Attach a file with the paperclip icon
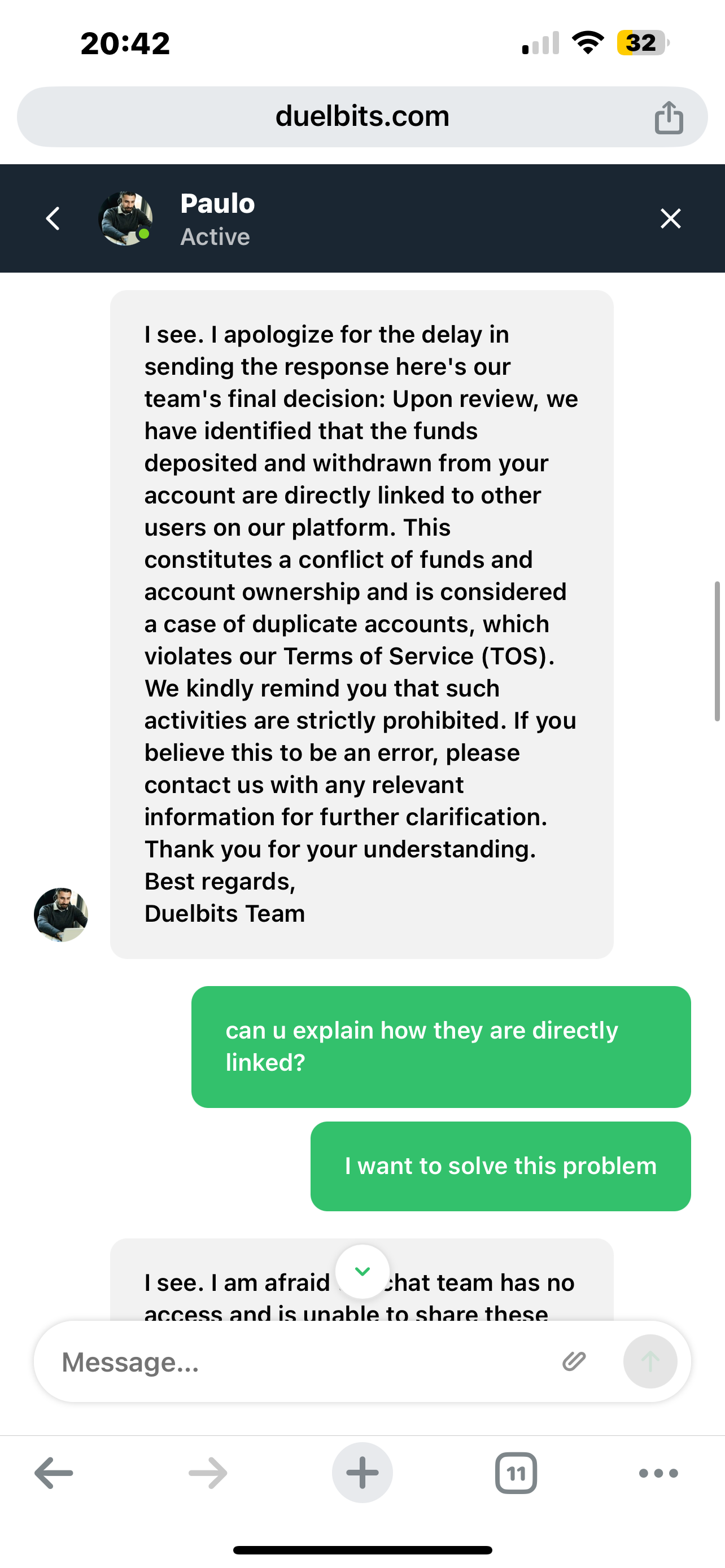725x1568 pixels. coord(574,1361)
